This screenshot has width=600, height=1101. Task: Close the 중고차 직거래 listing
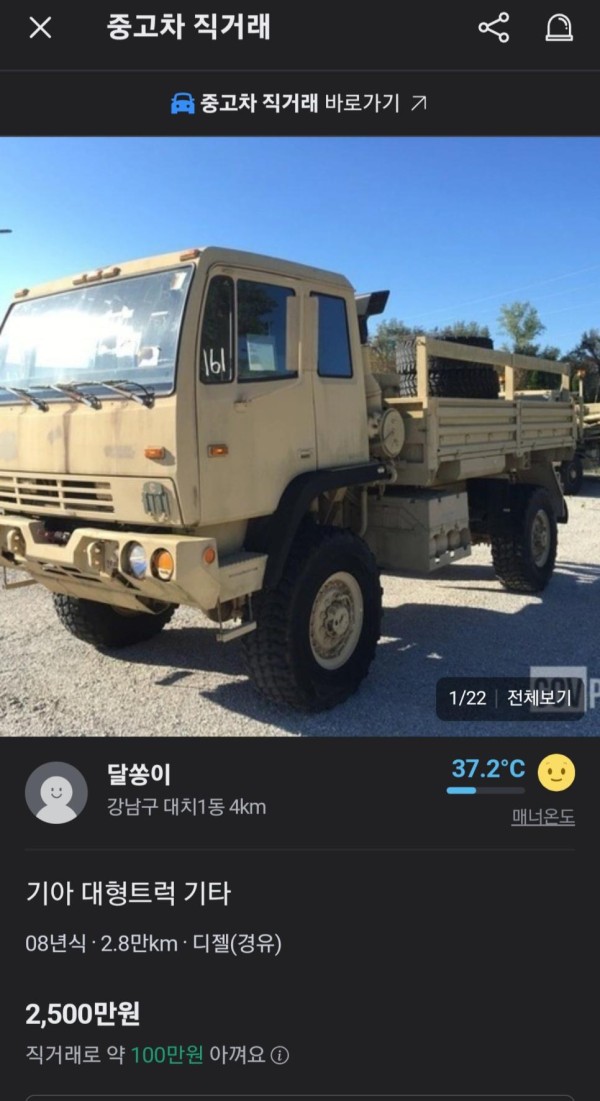pos(40,28)
